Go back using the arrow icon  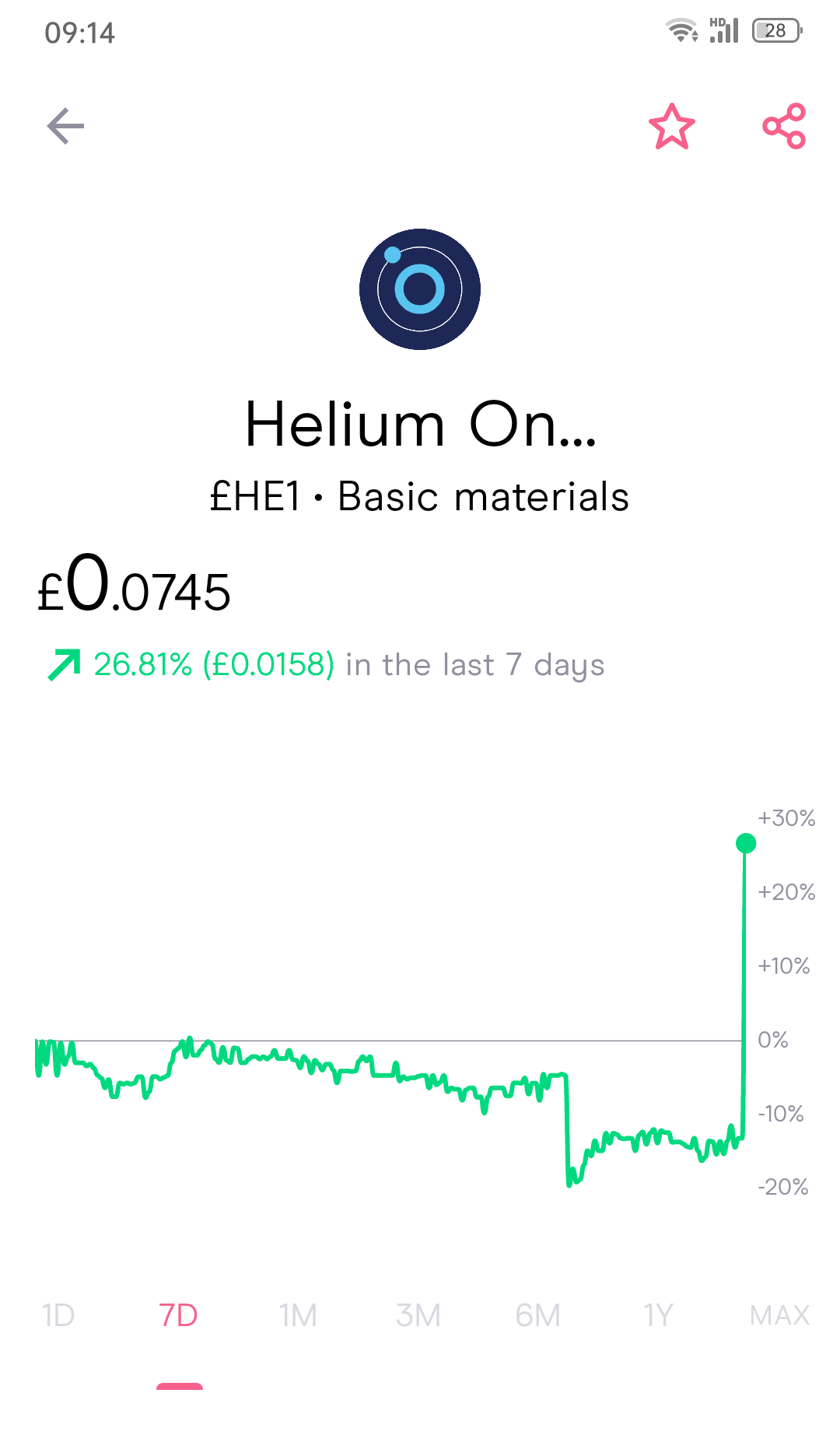(x=65, y=126)
